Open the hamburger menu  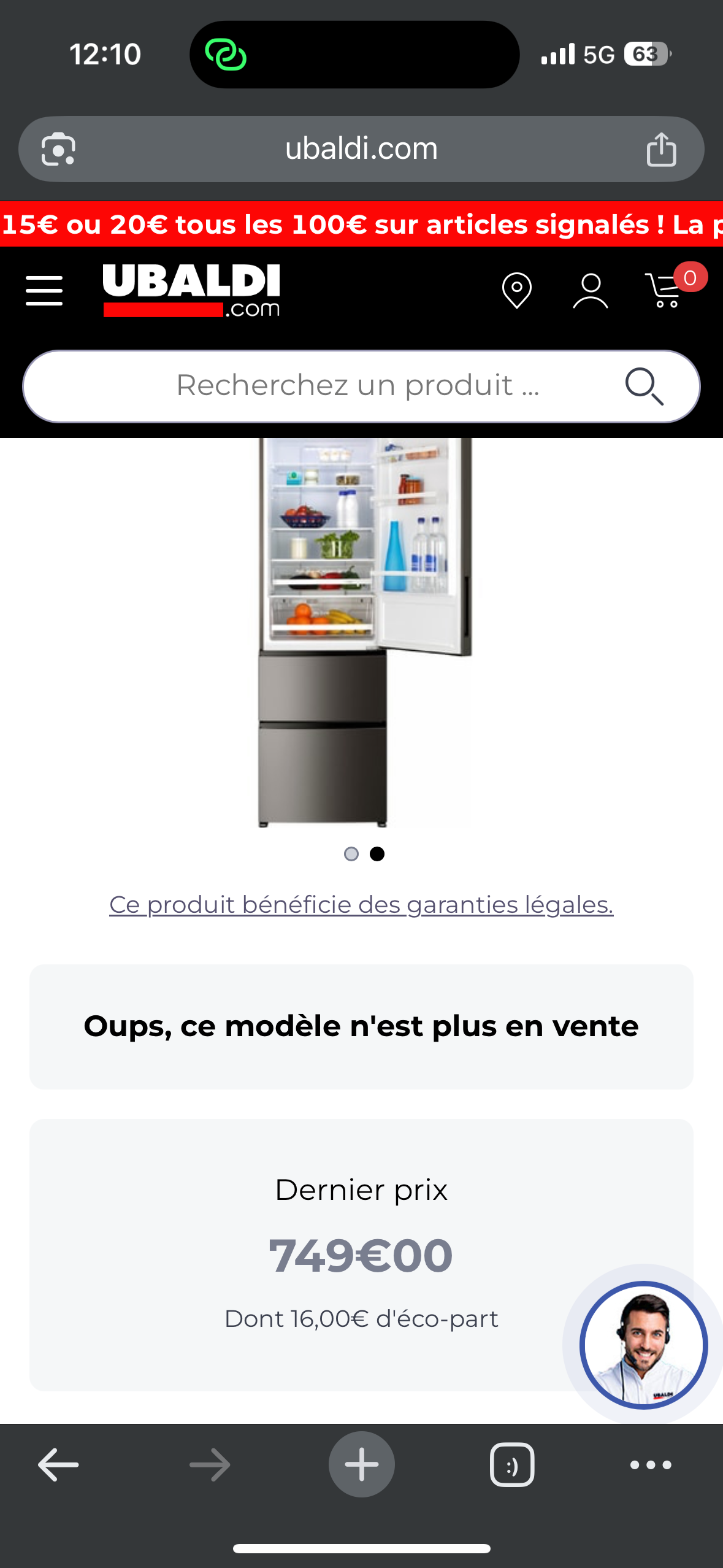44,290
